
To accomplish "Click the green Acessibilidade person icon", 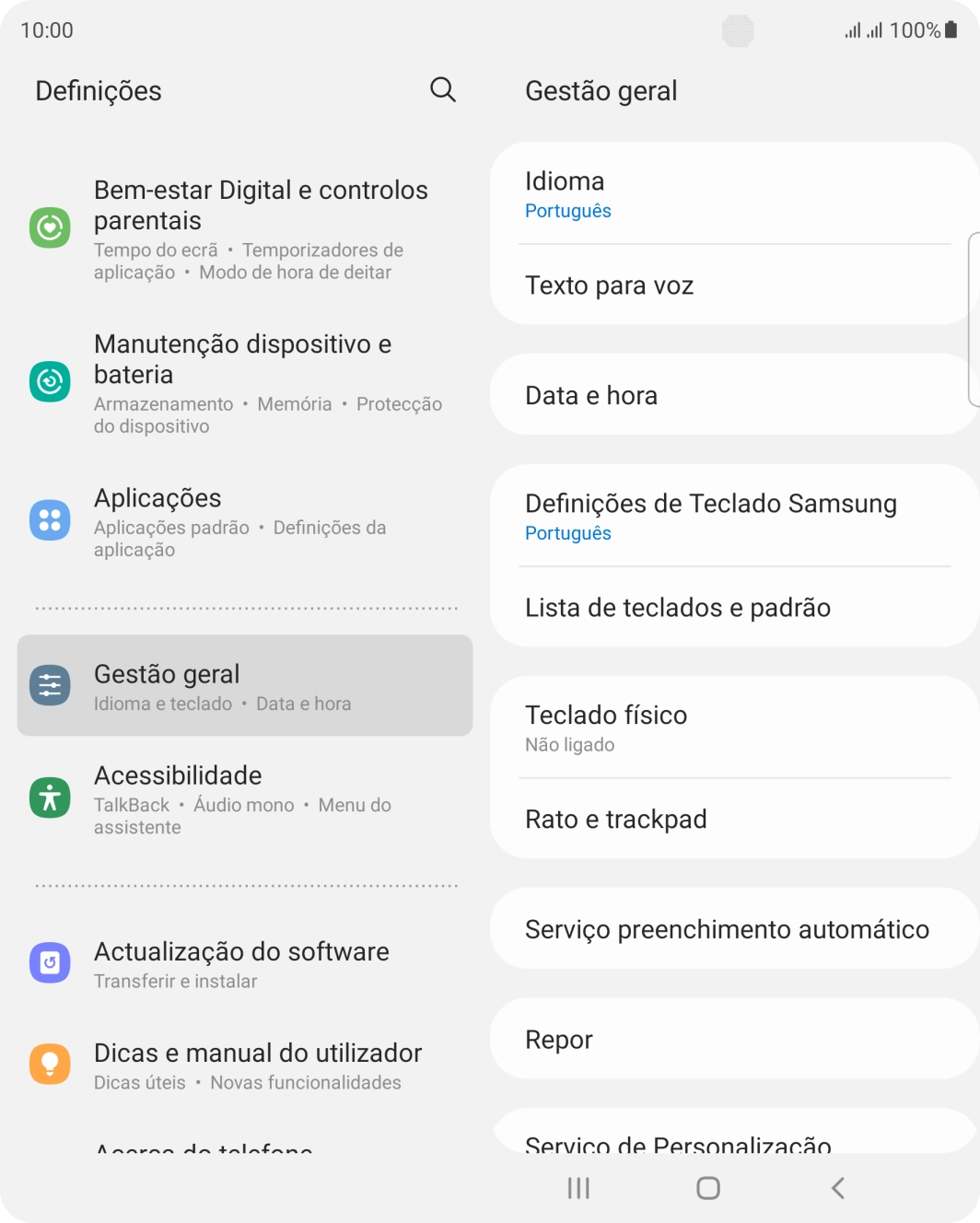I will (x=51, y=798).
